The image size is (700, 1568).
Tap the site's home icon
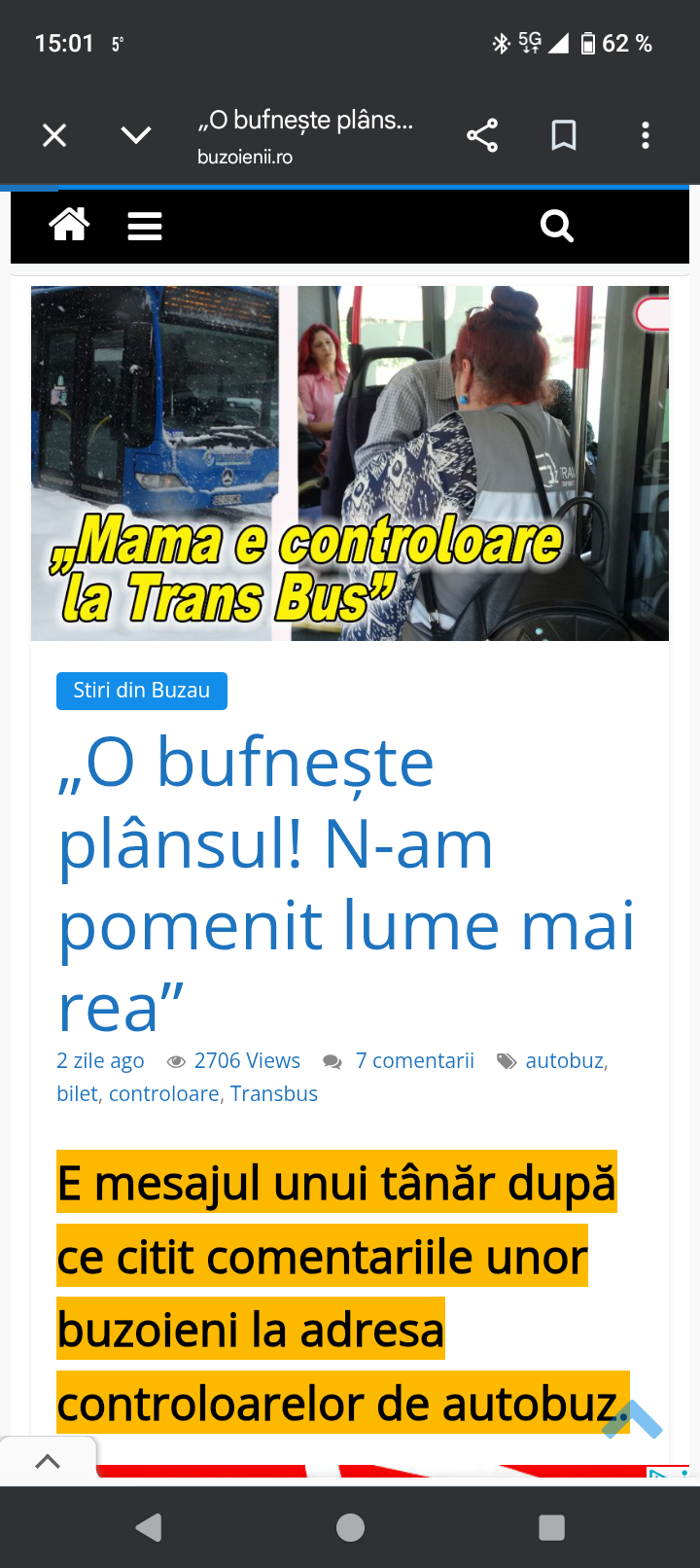pos(68,226)
